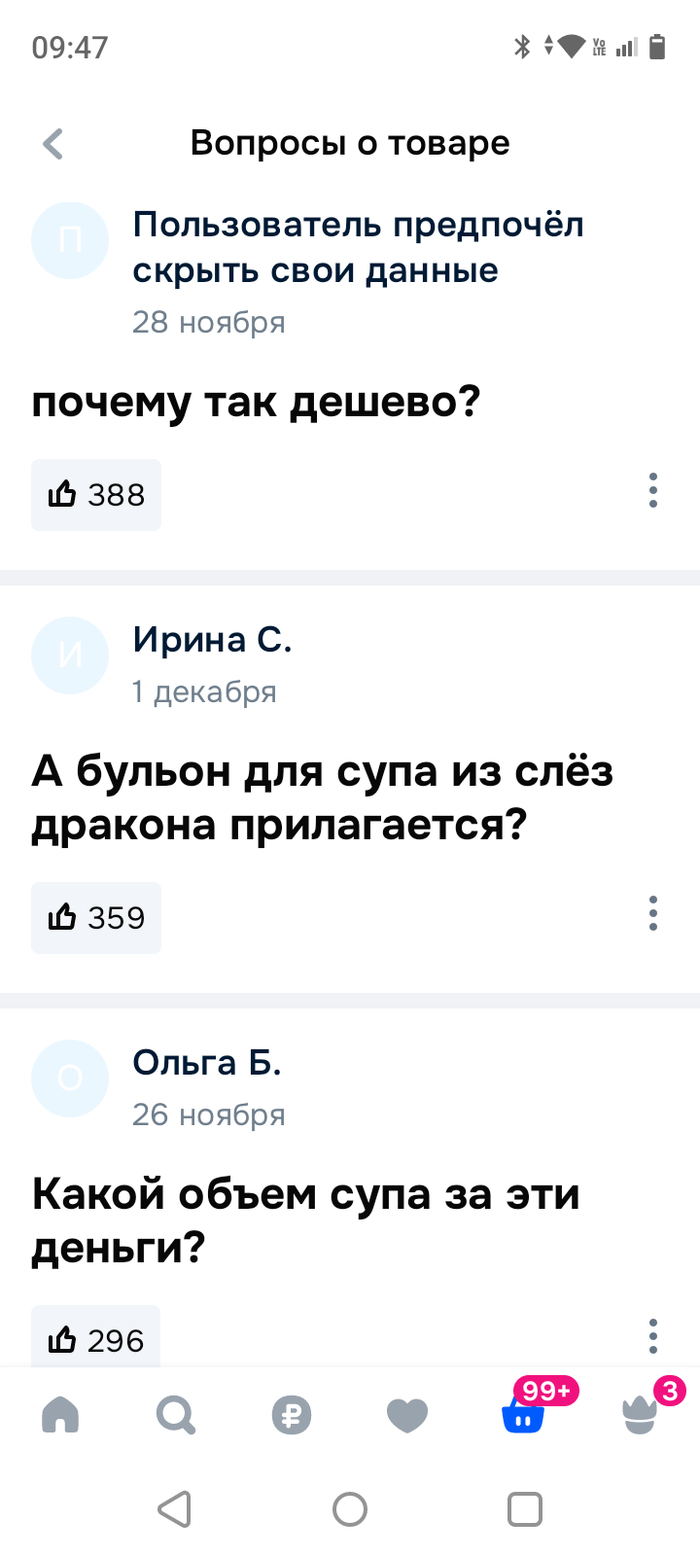
Task: Tap the system recent apps button
Action: point(524,1508)
